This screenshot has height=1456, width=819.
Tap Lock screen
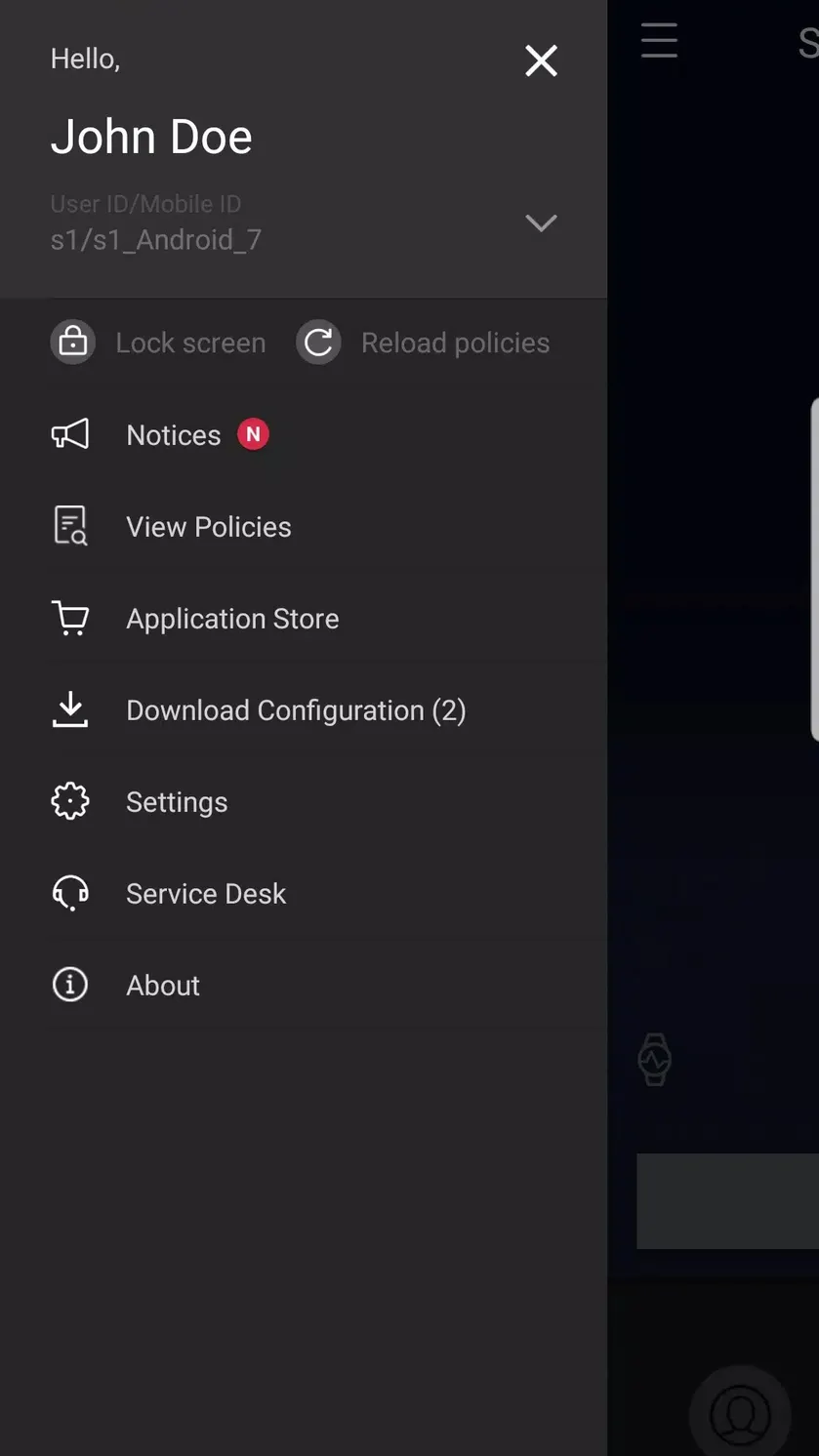tap(158, 344)
